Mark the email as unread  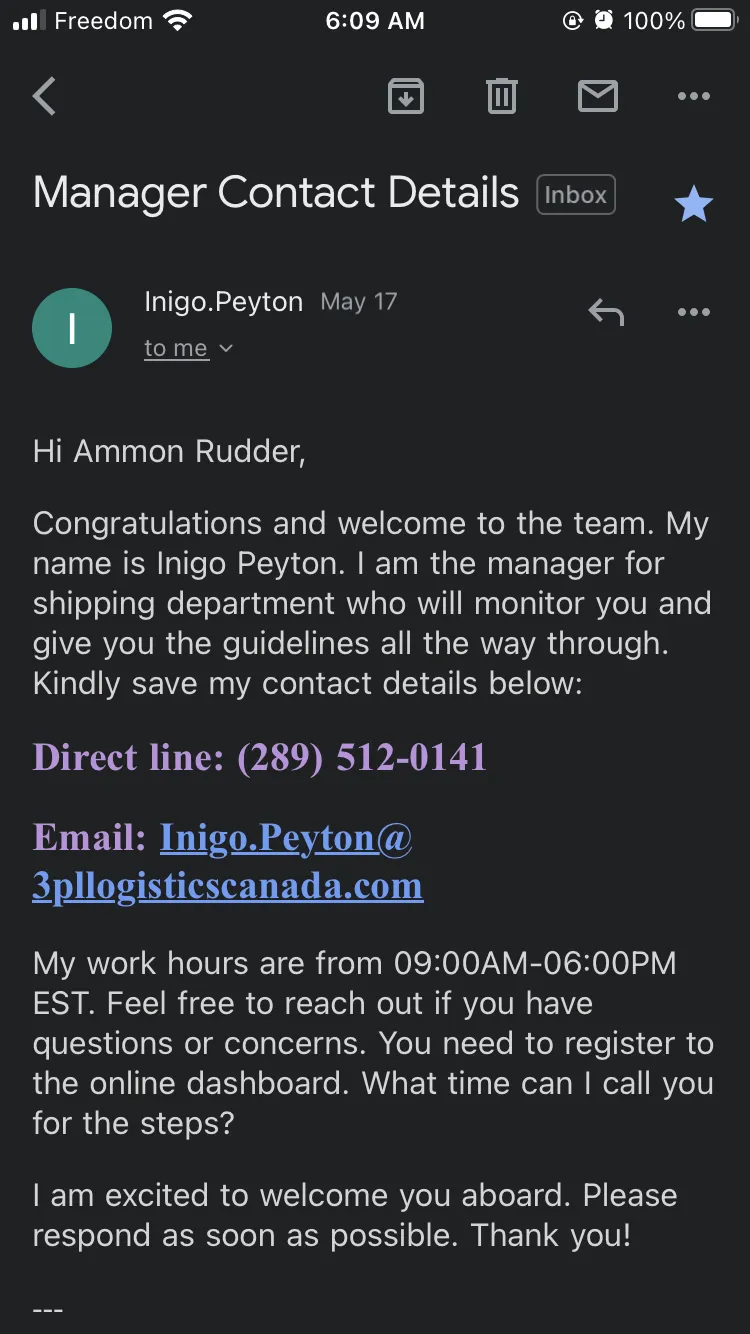tap(598, 96)
